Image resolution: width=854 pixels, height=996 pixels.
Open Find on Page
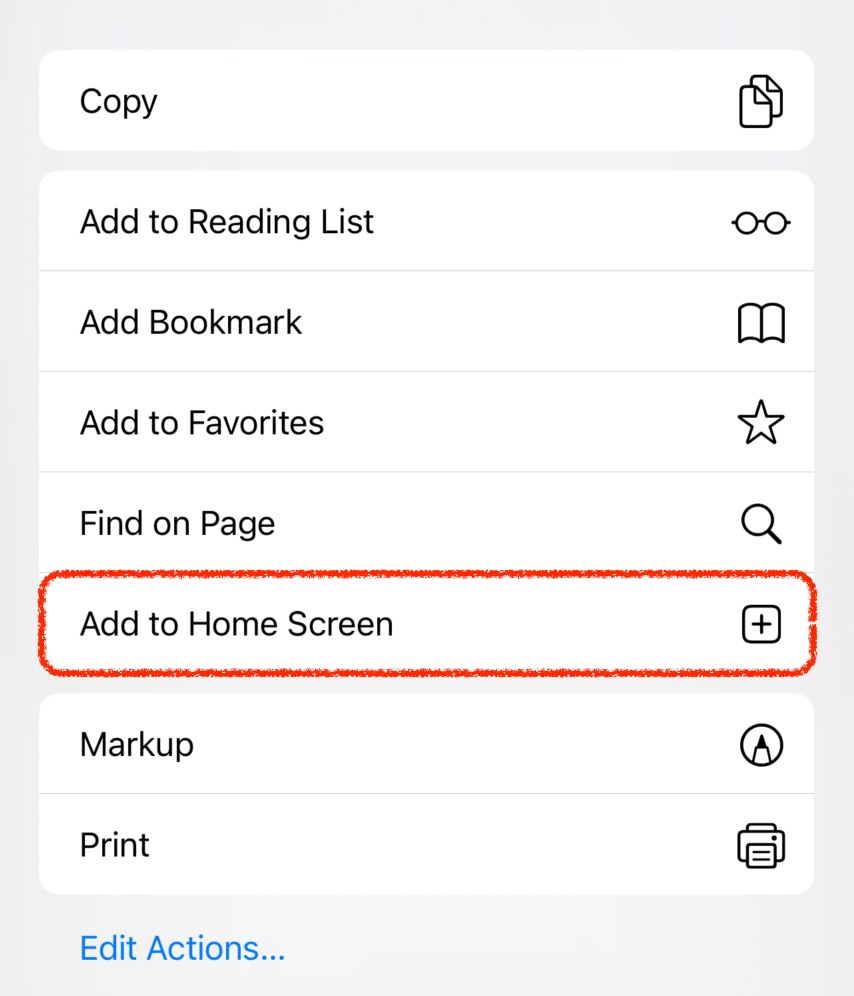[x=426, y=523]
